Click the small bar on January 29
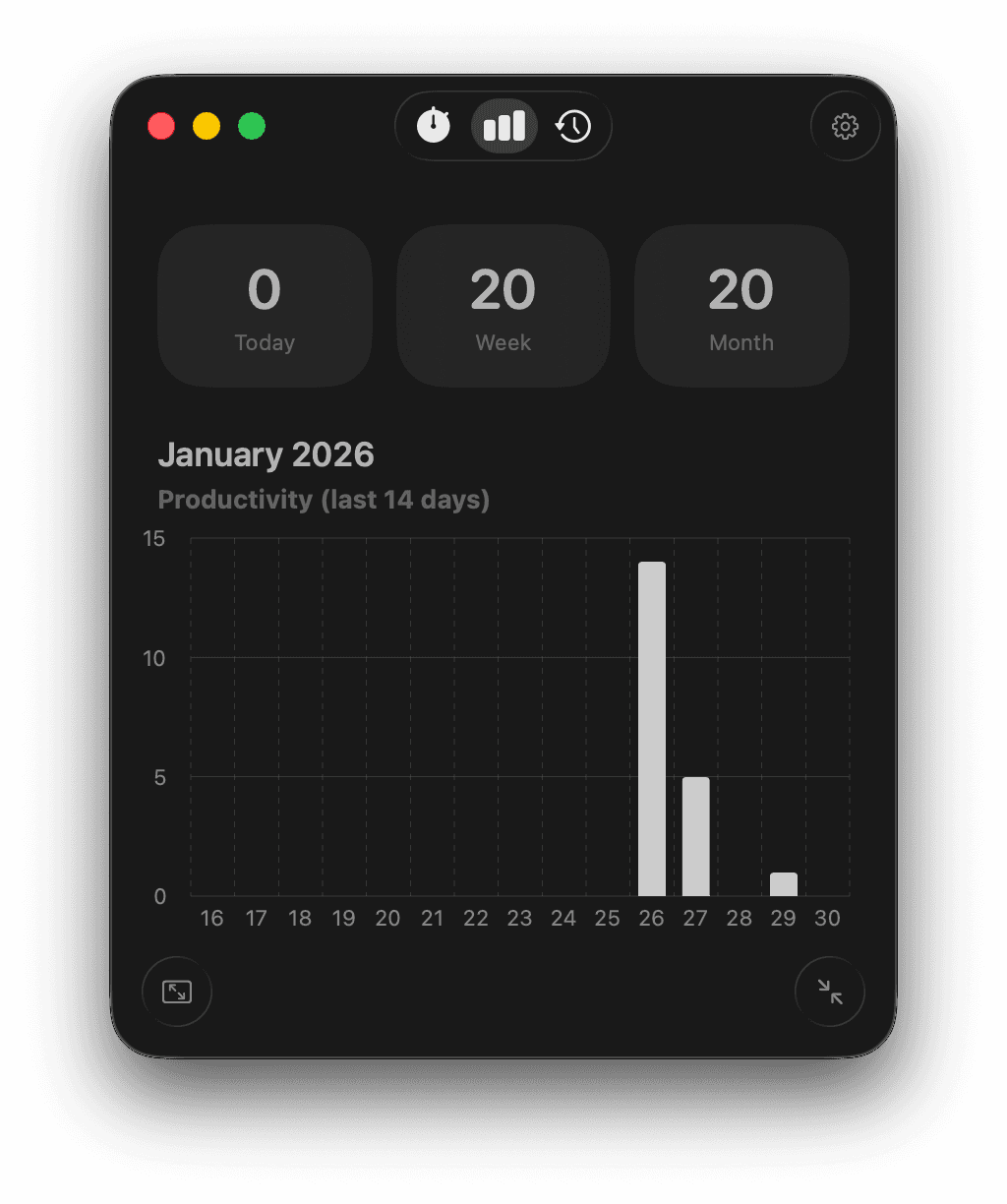Viewport: 1007px width, 1204px height. [783, 883]
